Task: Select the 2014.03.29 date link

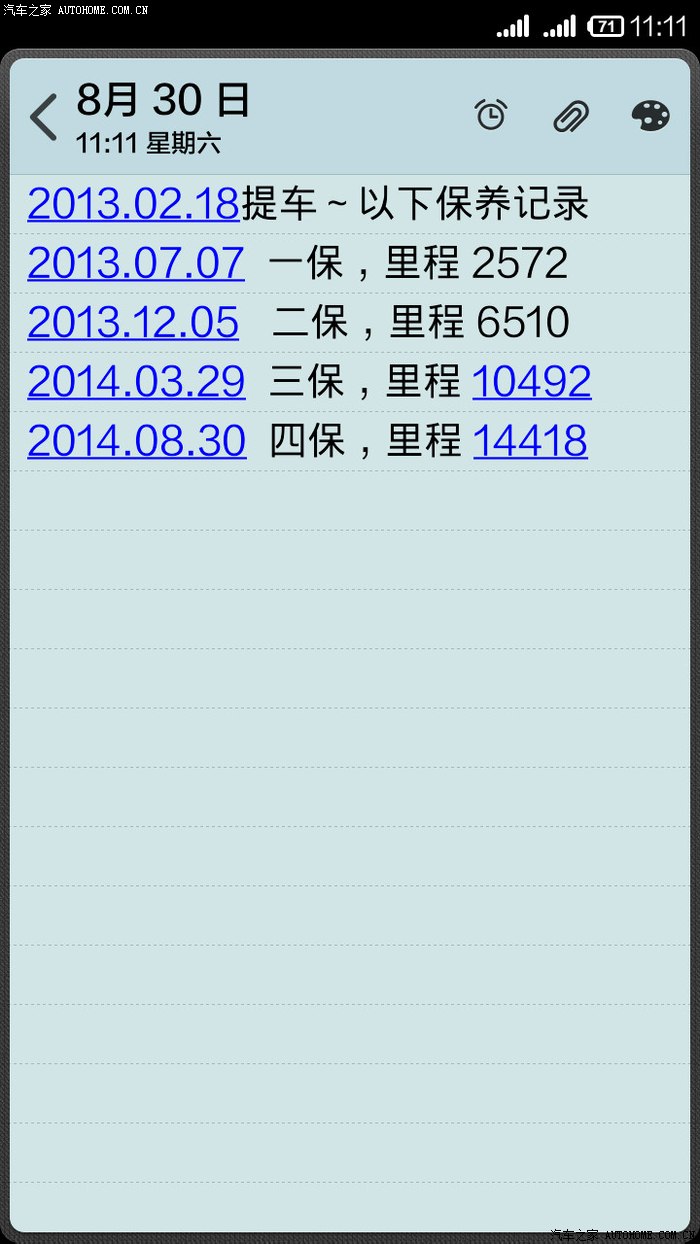Action: (x=136, y=382)
